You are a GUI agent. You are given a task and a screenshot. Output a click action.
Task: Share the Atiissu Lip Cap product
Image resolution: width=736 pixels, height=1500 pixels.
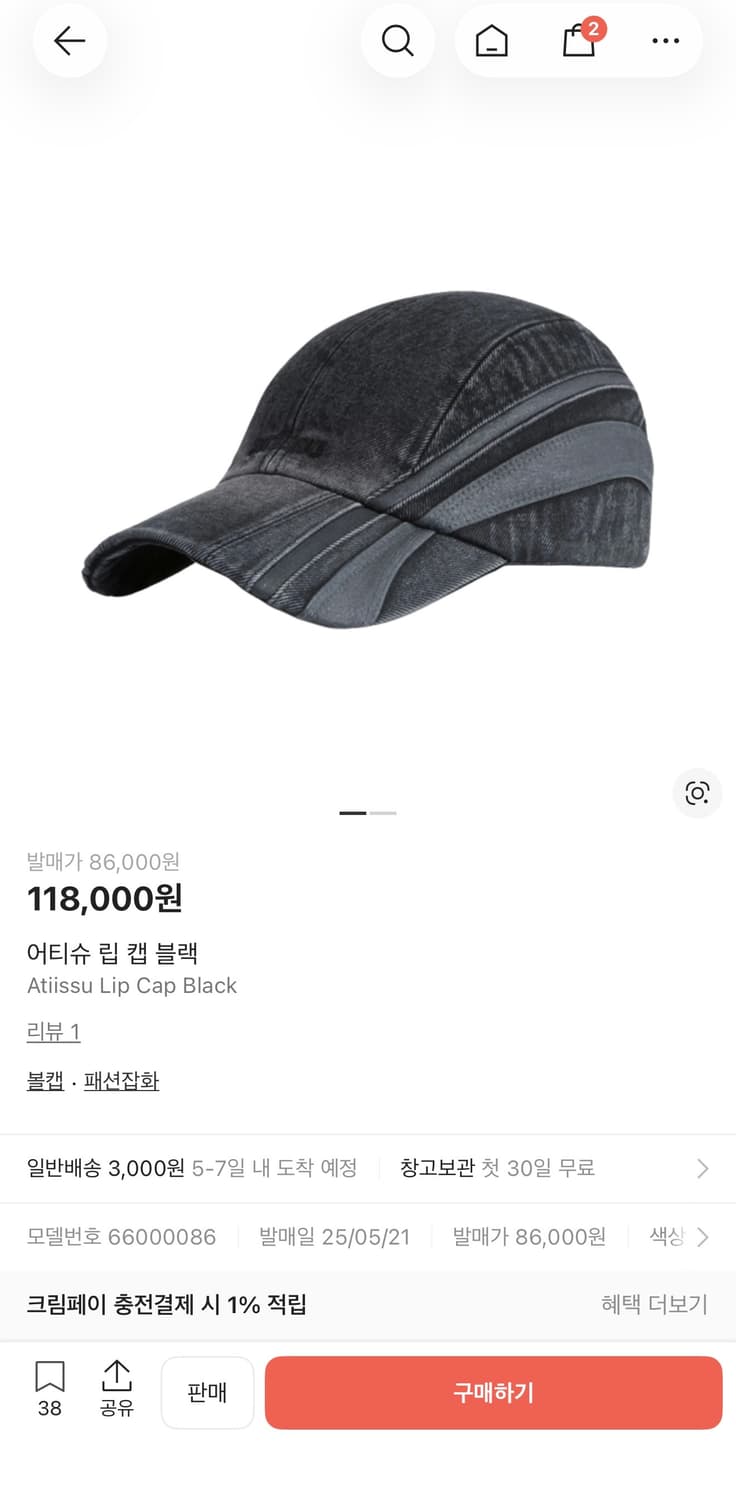pos(117,1391)
